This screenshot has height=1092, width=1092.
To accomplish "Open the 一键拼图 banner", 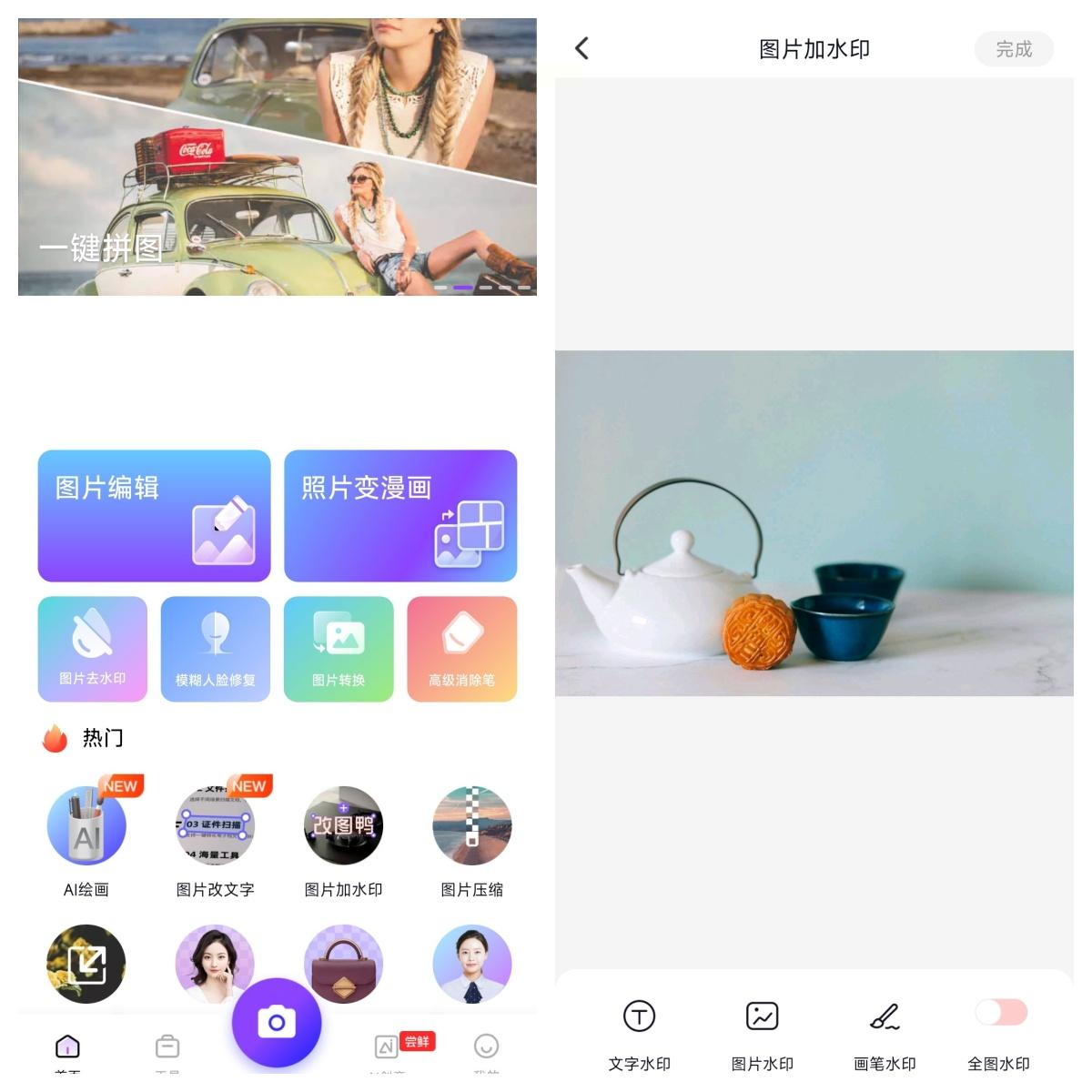I will click(278, 157).
